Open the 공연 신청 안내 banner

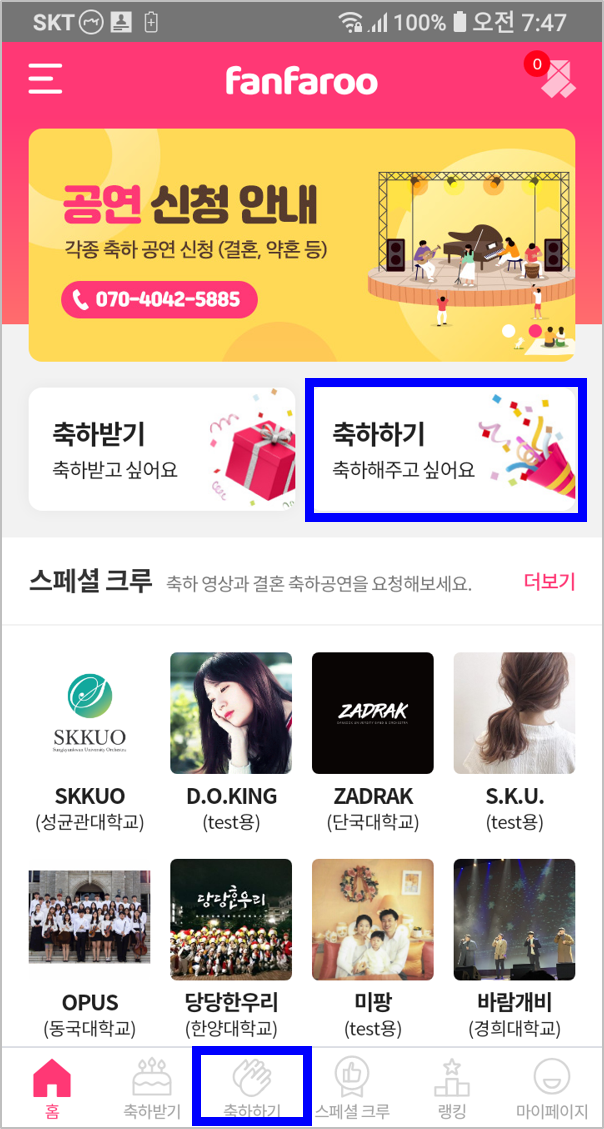point(301,244)
